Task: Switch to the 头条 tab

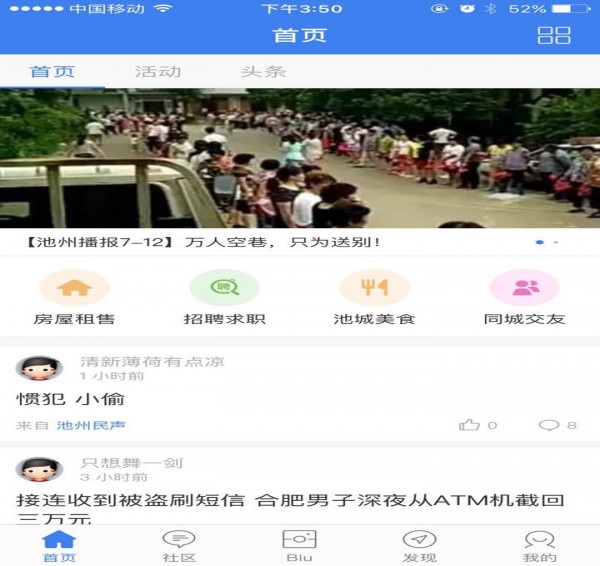Action: [263, 72]
